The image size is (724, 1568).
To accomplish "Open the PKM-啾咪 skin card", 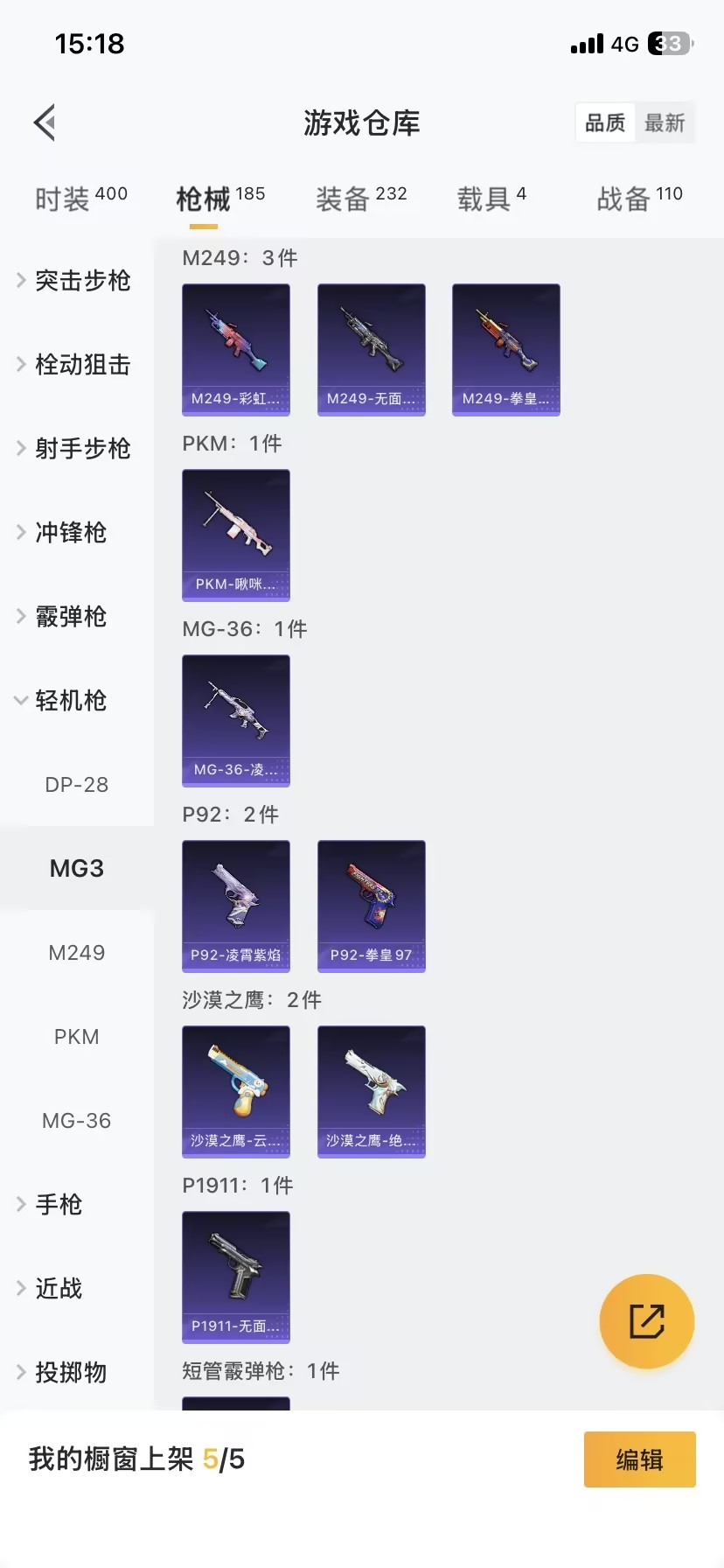I will point(235,535).
